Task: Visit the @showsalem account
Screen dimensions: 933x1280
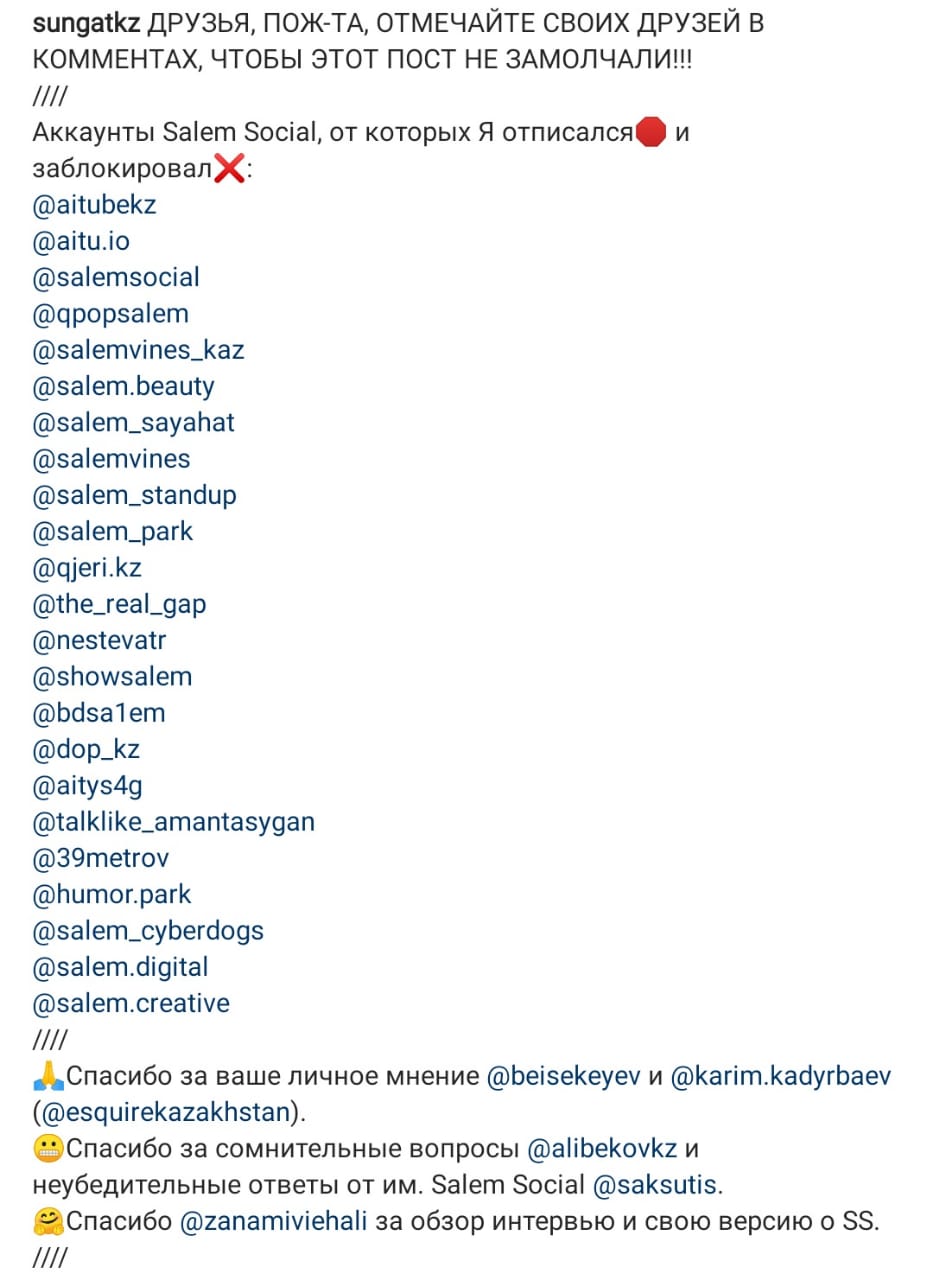Action: coord(112,677)
